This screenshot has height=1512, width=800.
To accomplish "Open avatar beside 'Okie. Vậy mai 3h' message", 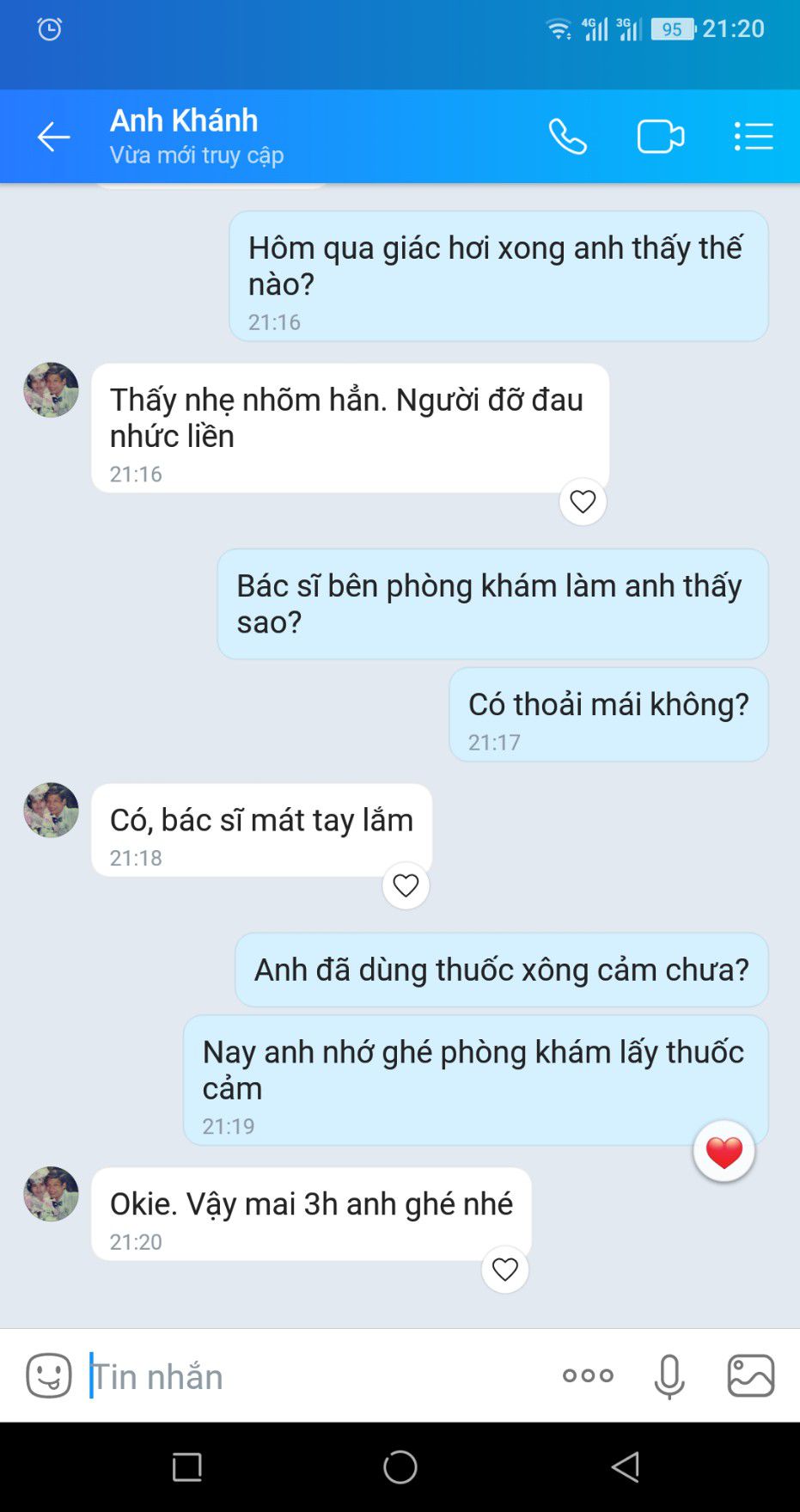I will click(52, 1194).
